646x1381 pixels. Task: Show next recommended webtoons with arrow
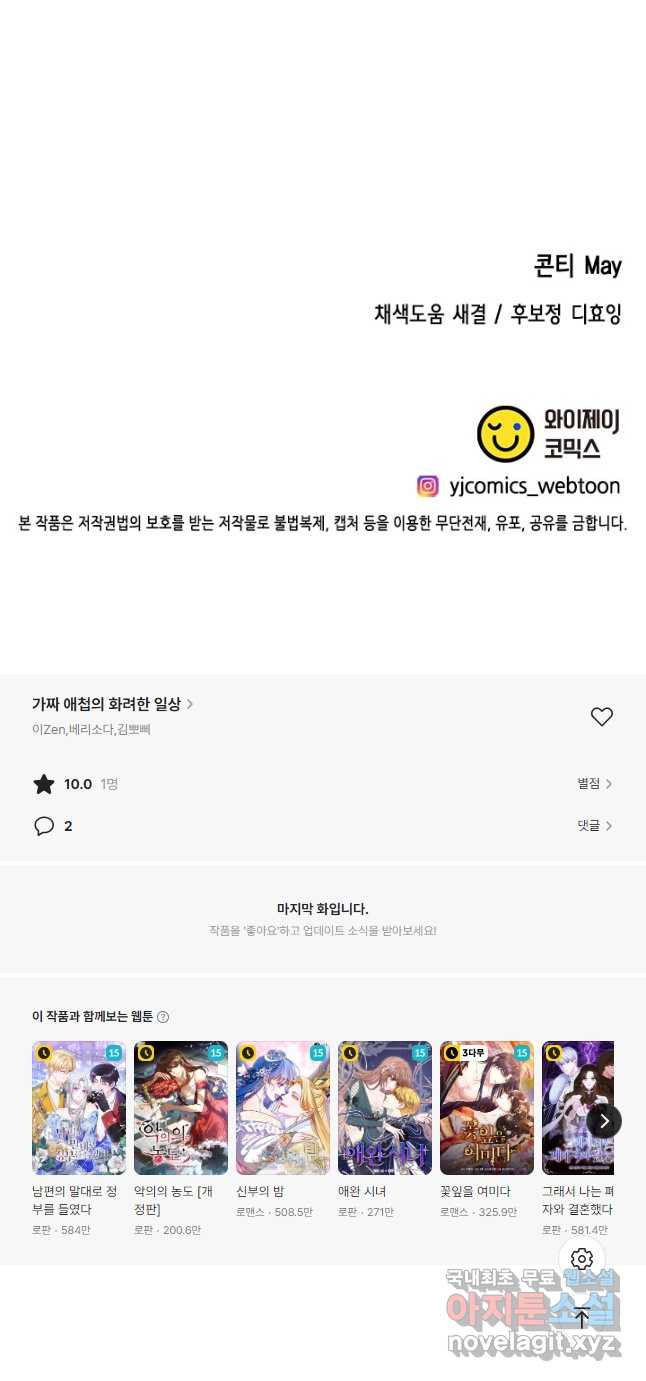tap(603, 1121)
